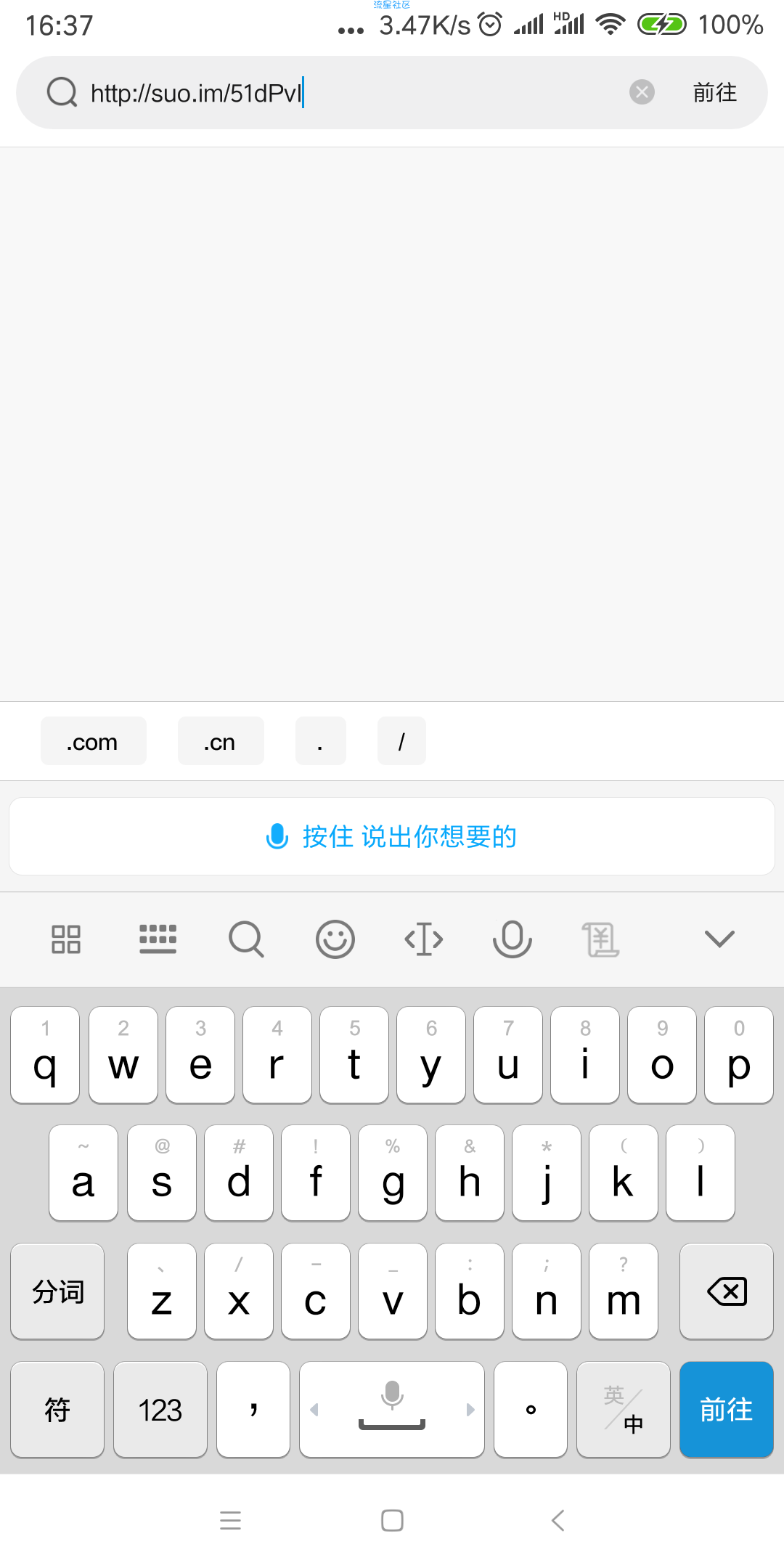784x1568 pixels.
Task: Tap 按住 说出你想要的 voice bar
Action: (392, 836)
